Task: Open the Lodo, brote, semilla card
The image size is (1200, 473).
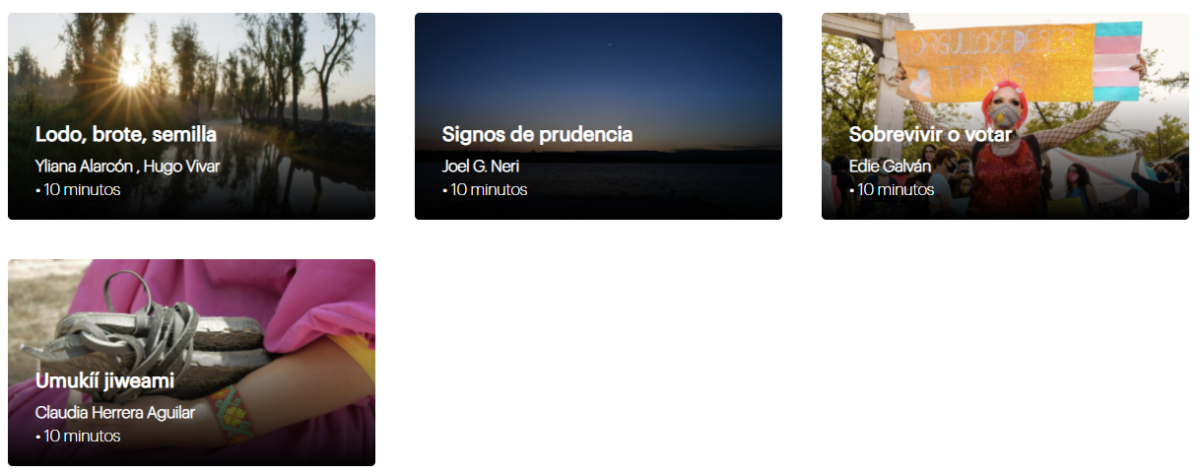Action: (x=191, y=116)
